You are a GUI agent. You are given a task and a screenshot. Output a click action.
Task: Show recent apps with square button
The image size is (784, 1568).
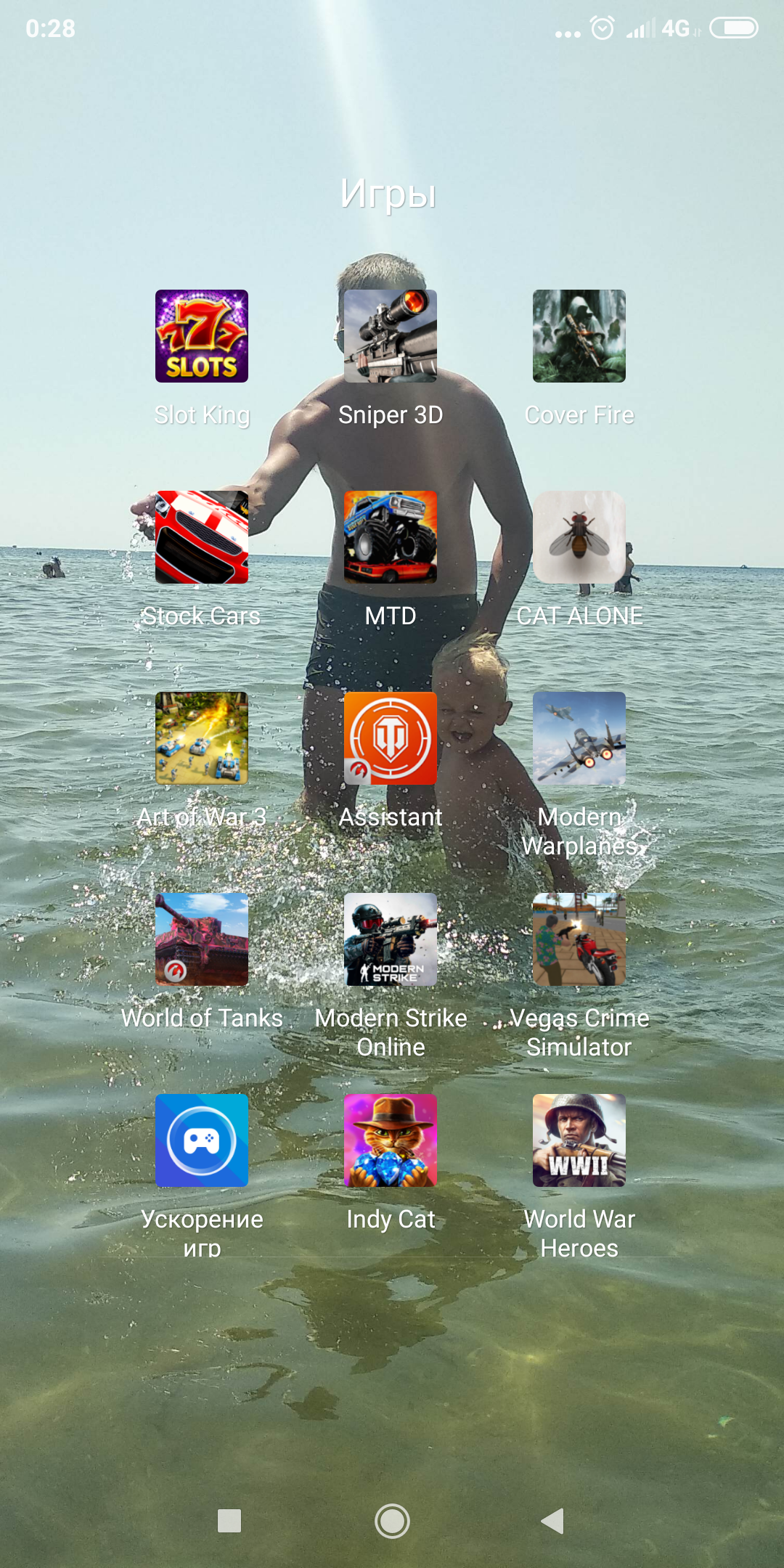[229, 1521]
